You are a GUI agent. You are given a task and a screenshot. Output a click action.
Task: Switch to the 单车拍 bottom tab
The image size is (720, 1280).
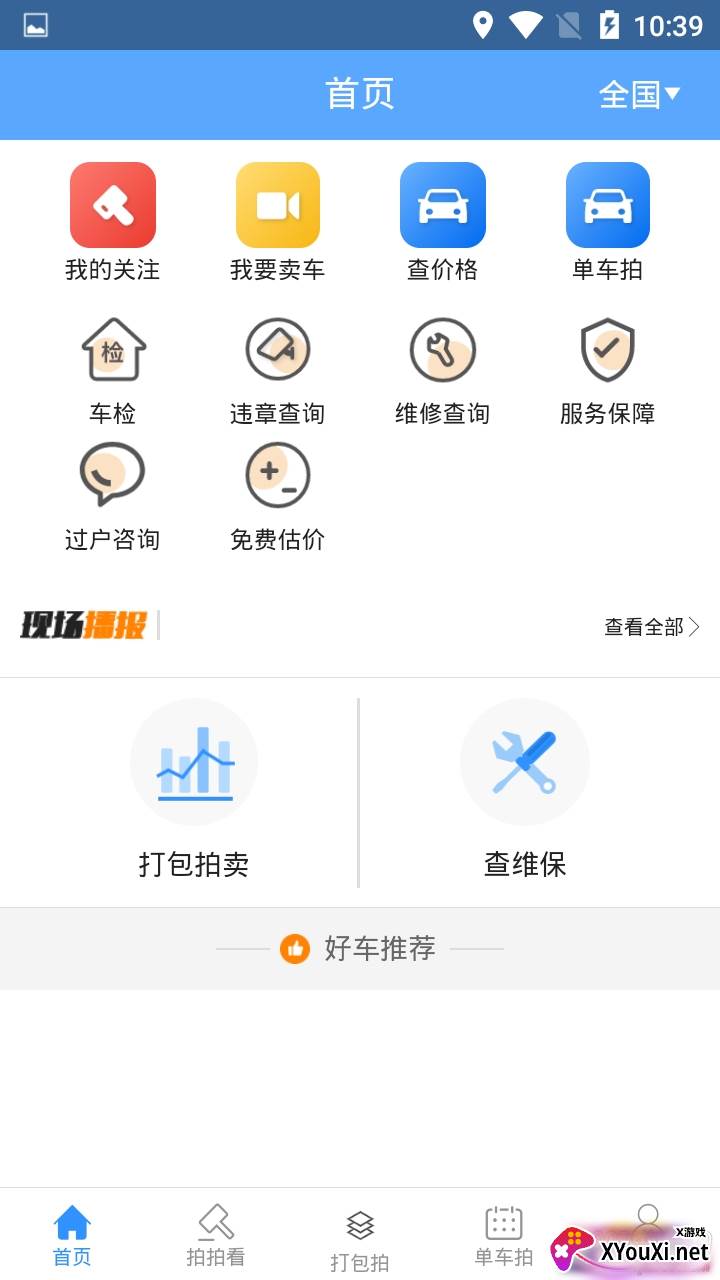504,1236
